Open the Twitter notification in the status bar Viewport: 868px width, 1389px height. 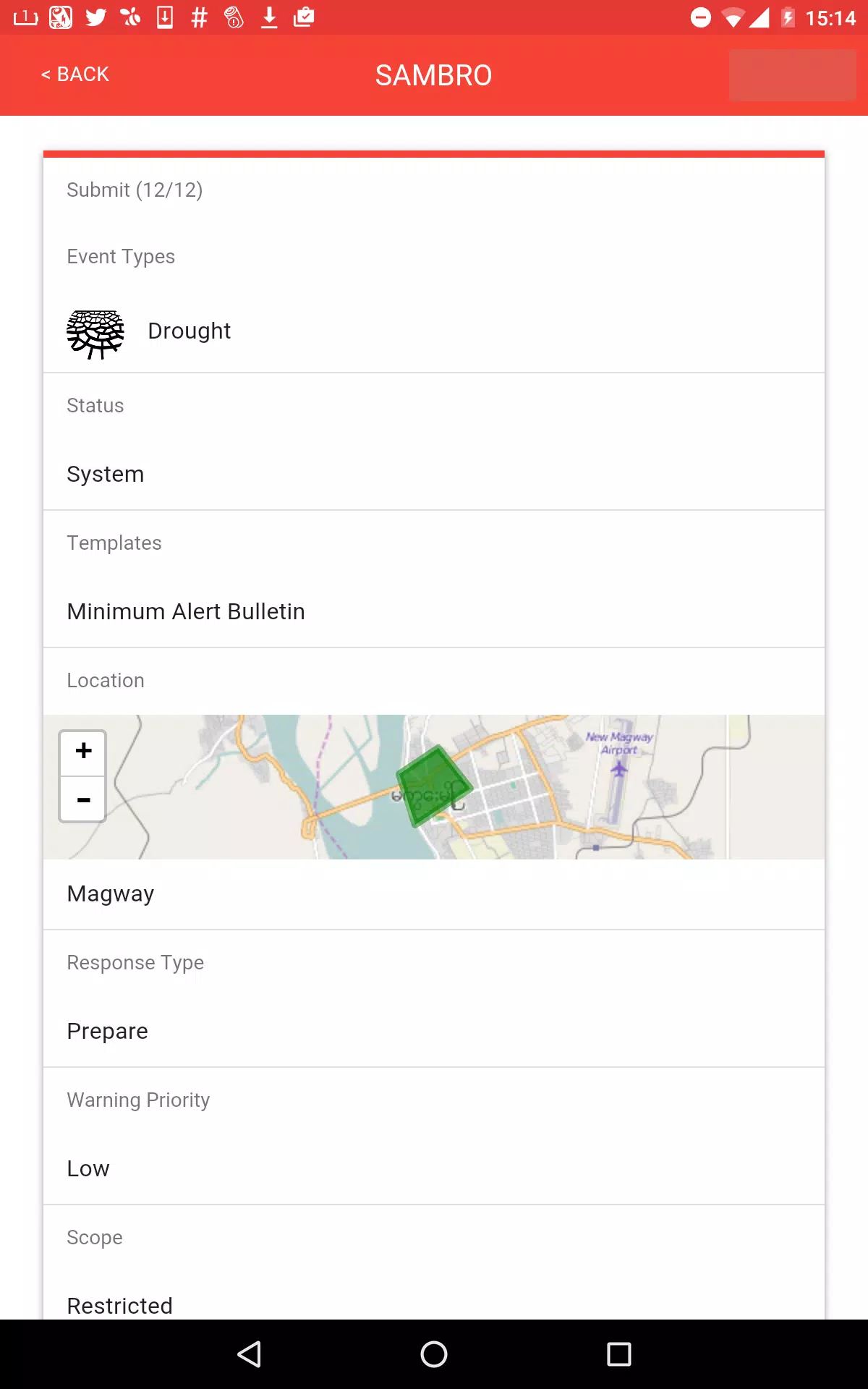tap(95, 17)
